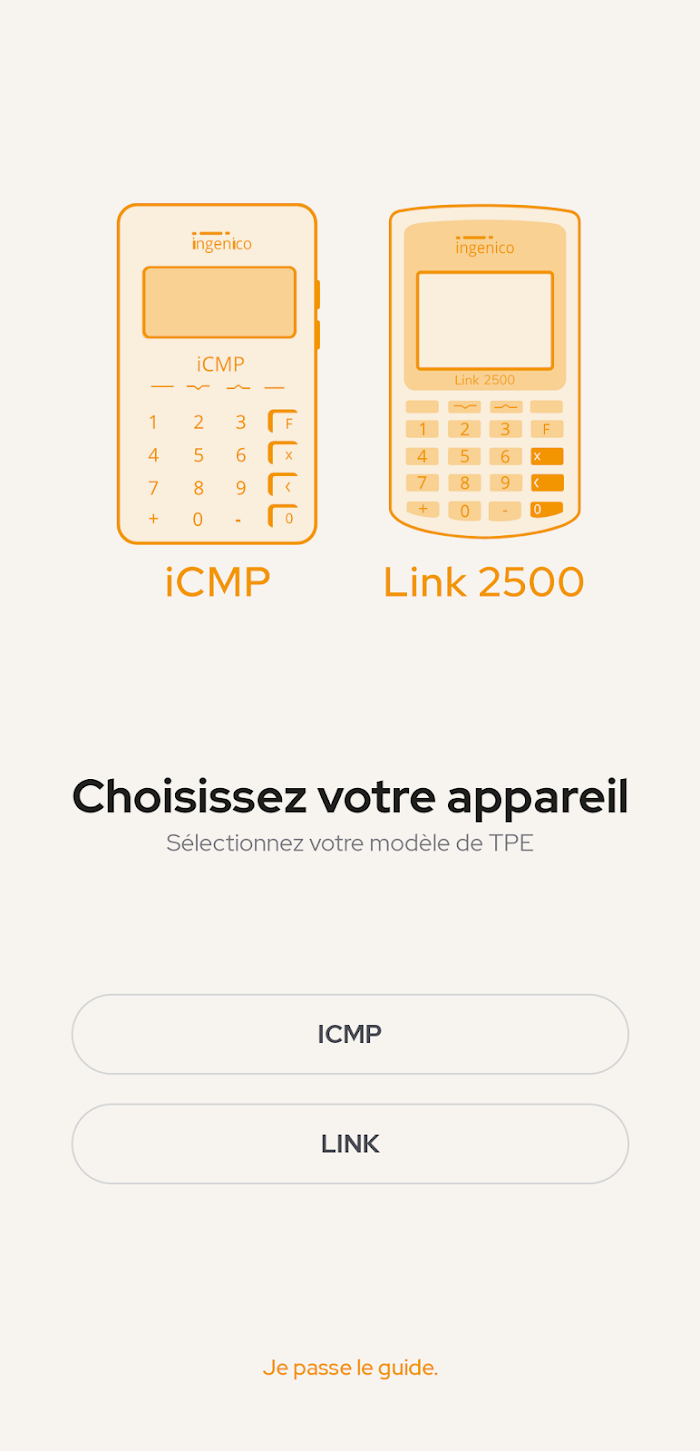Choose the LINK device button
700x1451 pixels.
350,1144
